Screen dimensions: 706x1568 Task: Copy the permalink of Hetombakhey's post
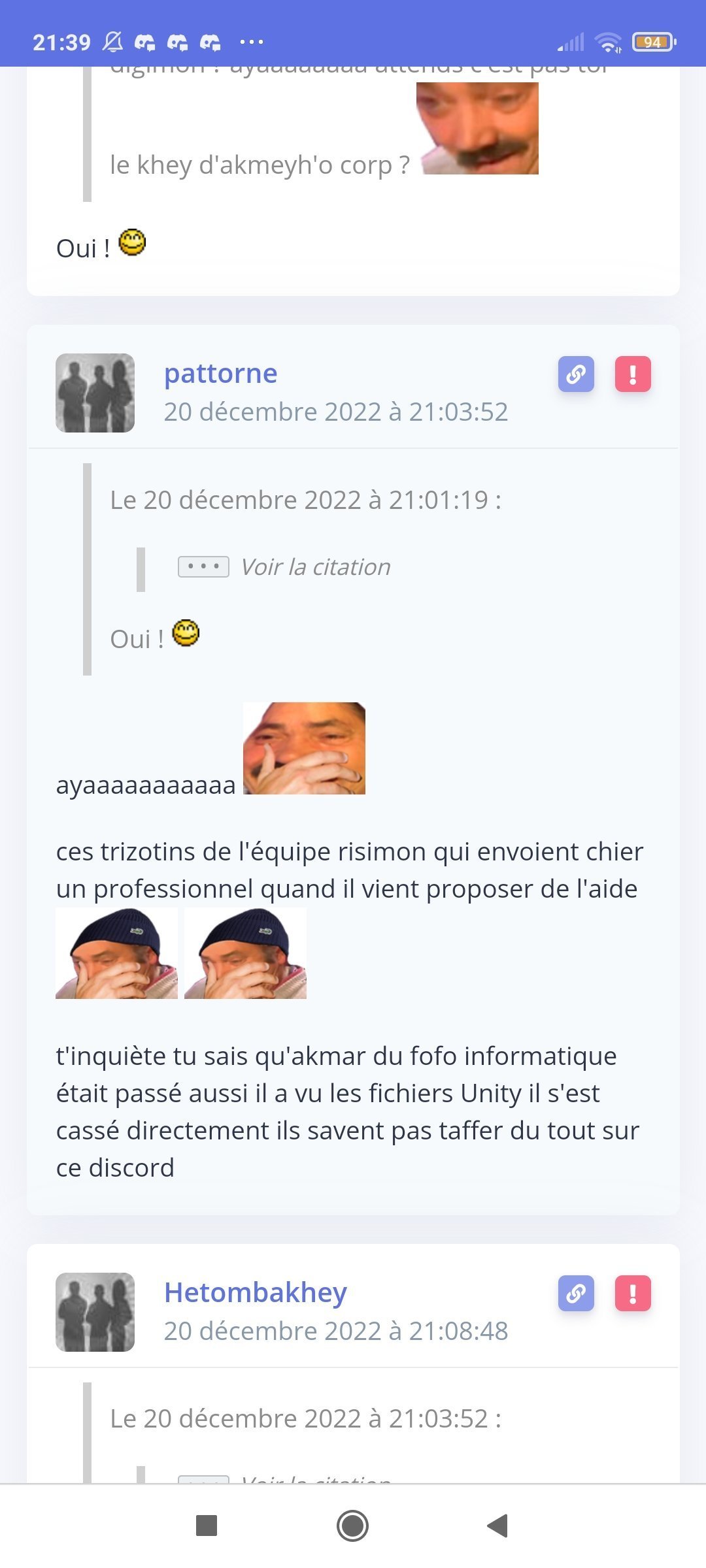[x=576, y=1293]
